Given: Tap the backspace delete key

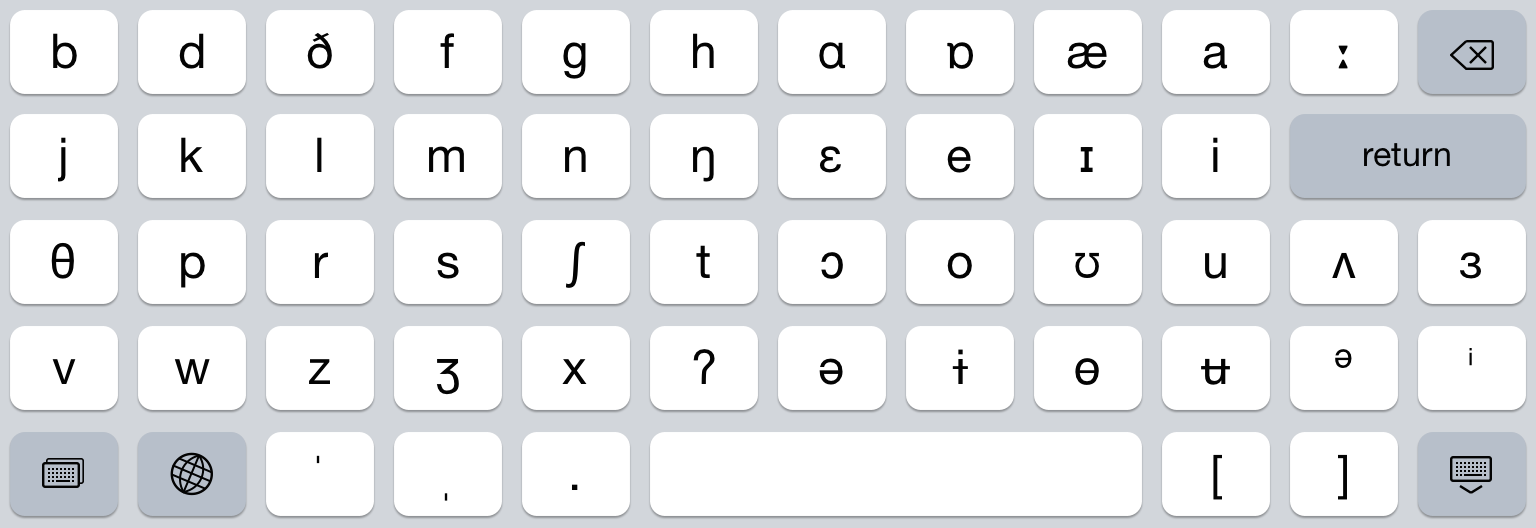Looking at the screenshot, I should (x=1470, y=53).
